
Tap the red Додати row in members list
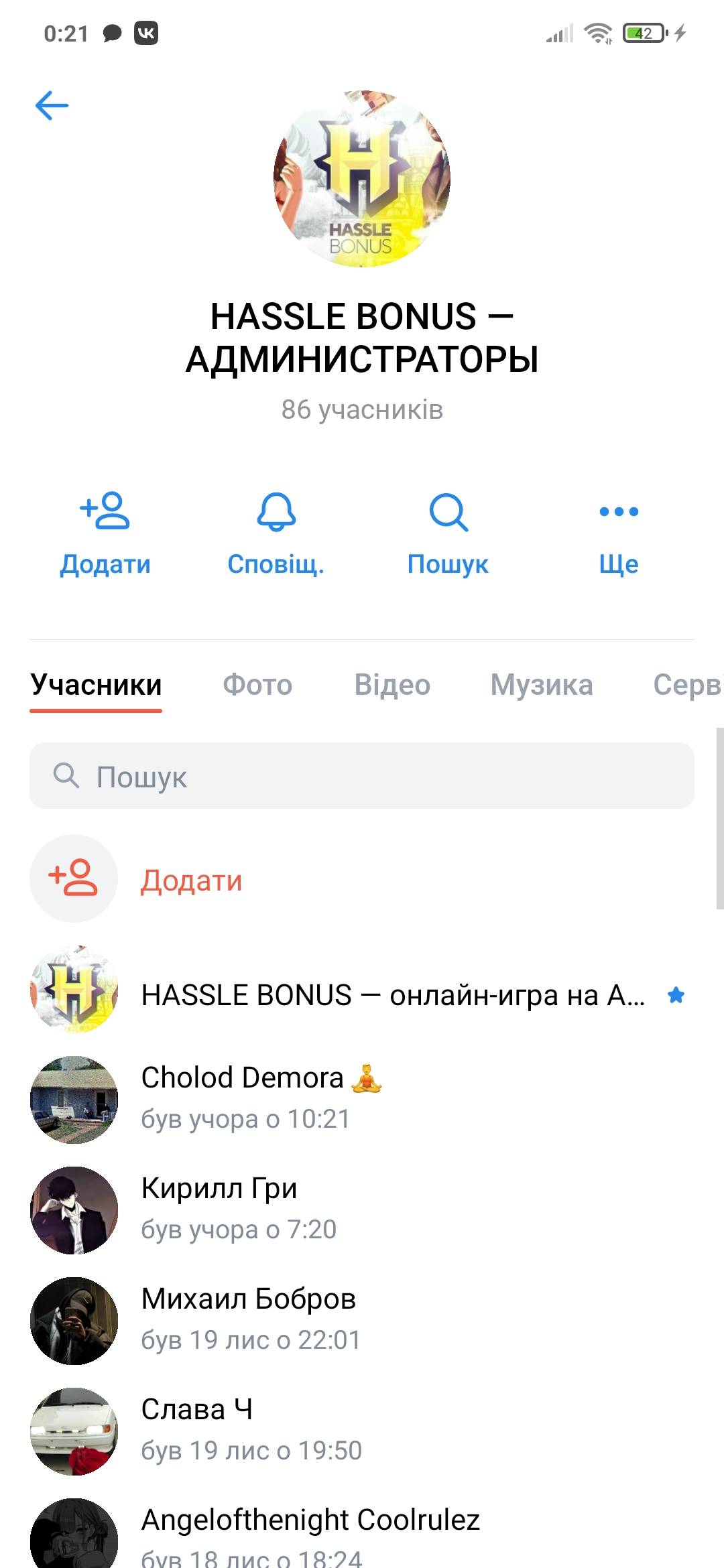(191, 880)
